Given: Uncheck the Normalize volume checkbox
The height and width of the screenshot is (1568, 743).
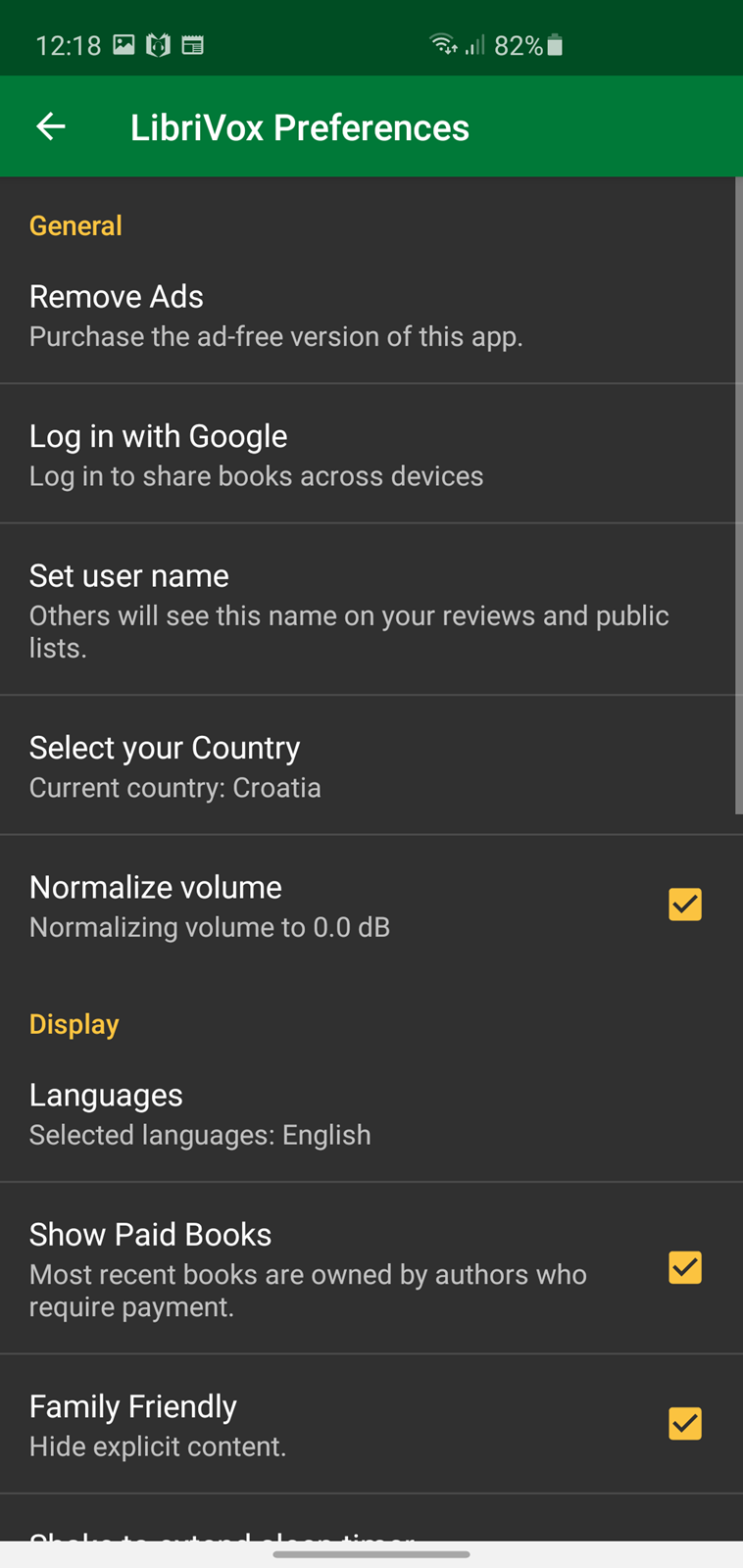Looking at the screenshot, I should pos(685,905).
